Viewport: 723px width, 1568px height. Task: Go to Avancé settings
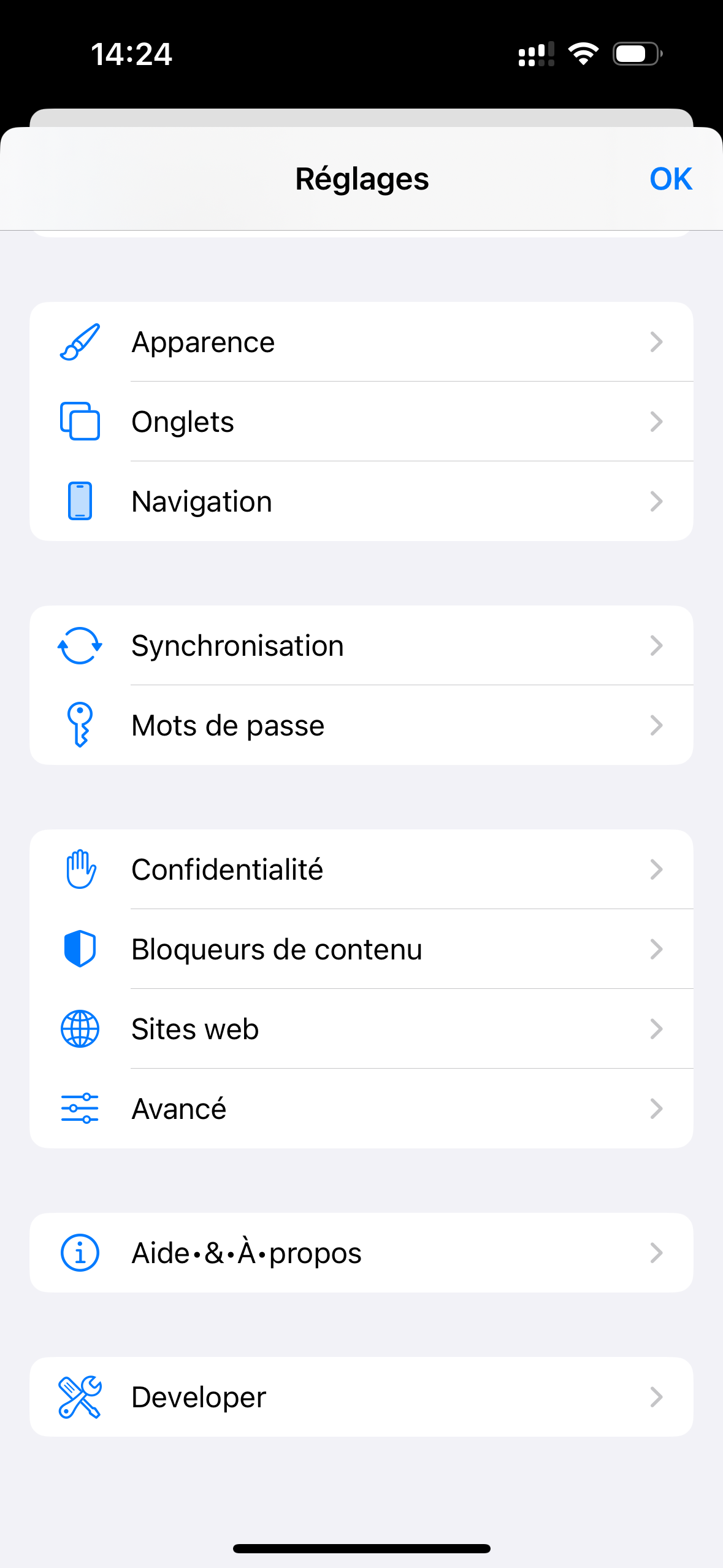pos(361,1109)
